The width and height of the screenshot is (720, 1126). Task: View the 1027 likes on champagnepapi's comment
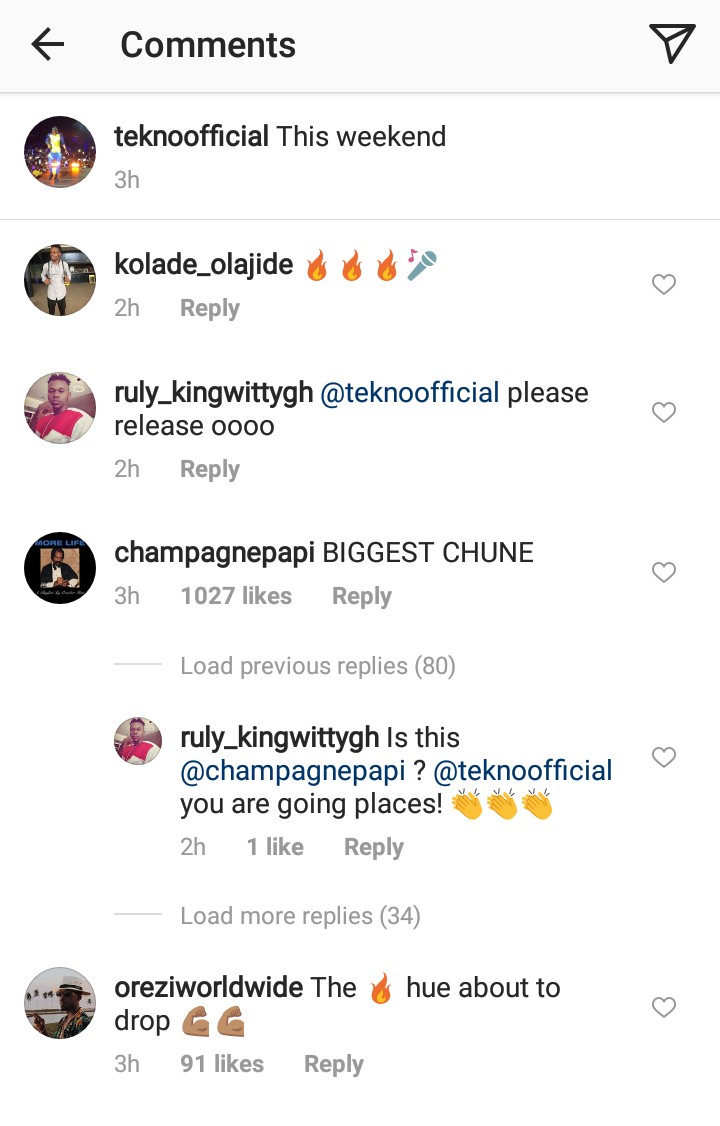pos(236,596)
